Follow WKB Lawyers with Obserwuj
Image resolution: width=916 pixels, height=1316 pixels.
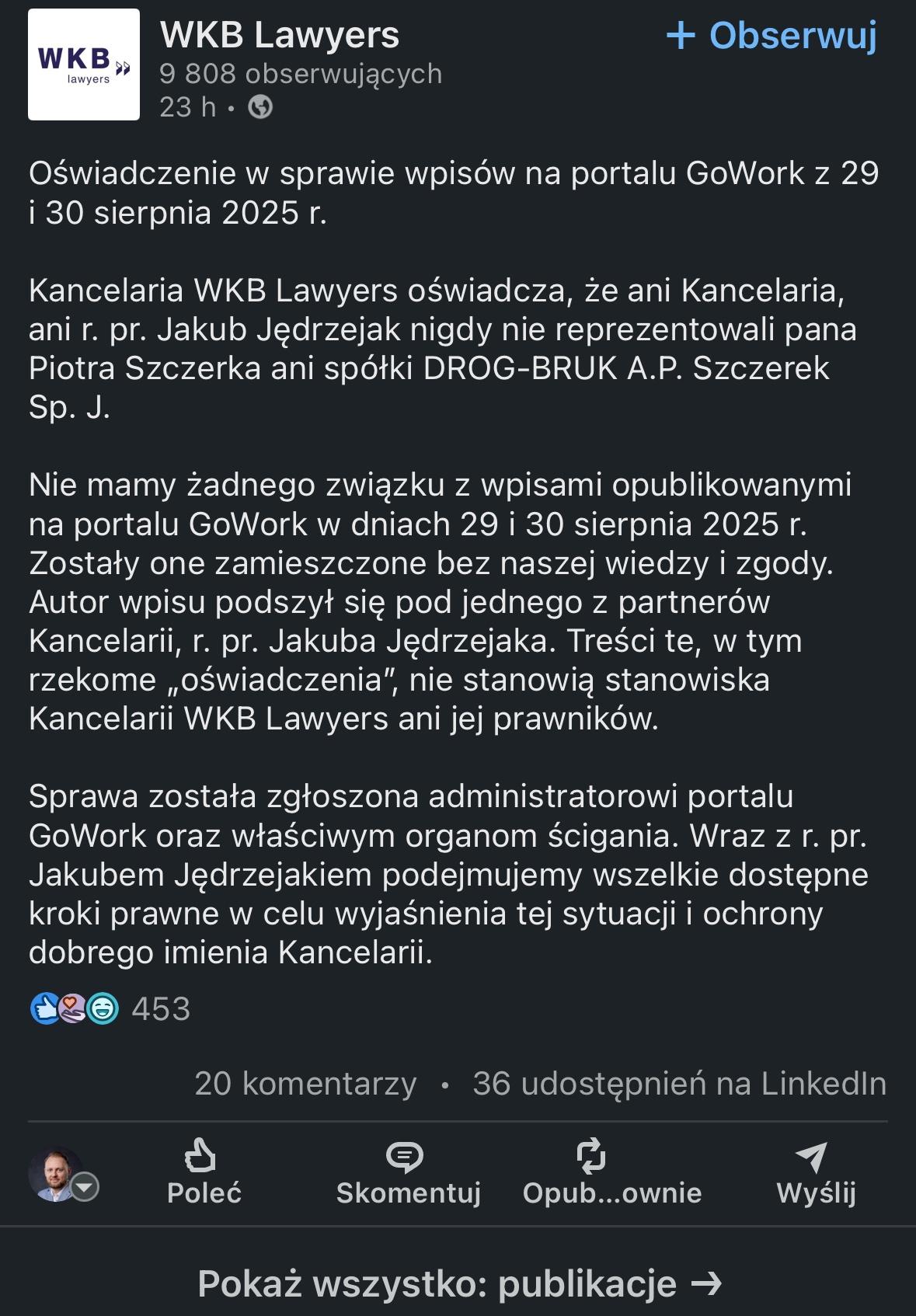771,36
